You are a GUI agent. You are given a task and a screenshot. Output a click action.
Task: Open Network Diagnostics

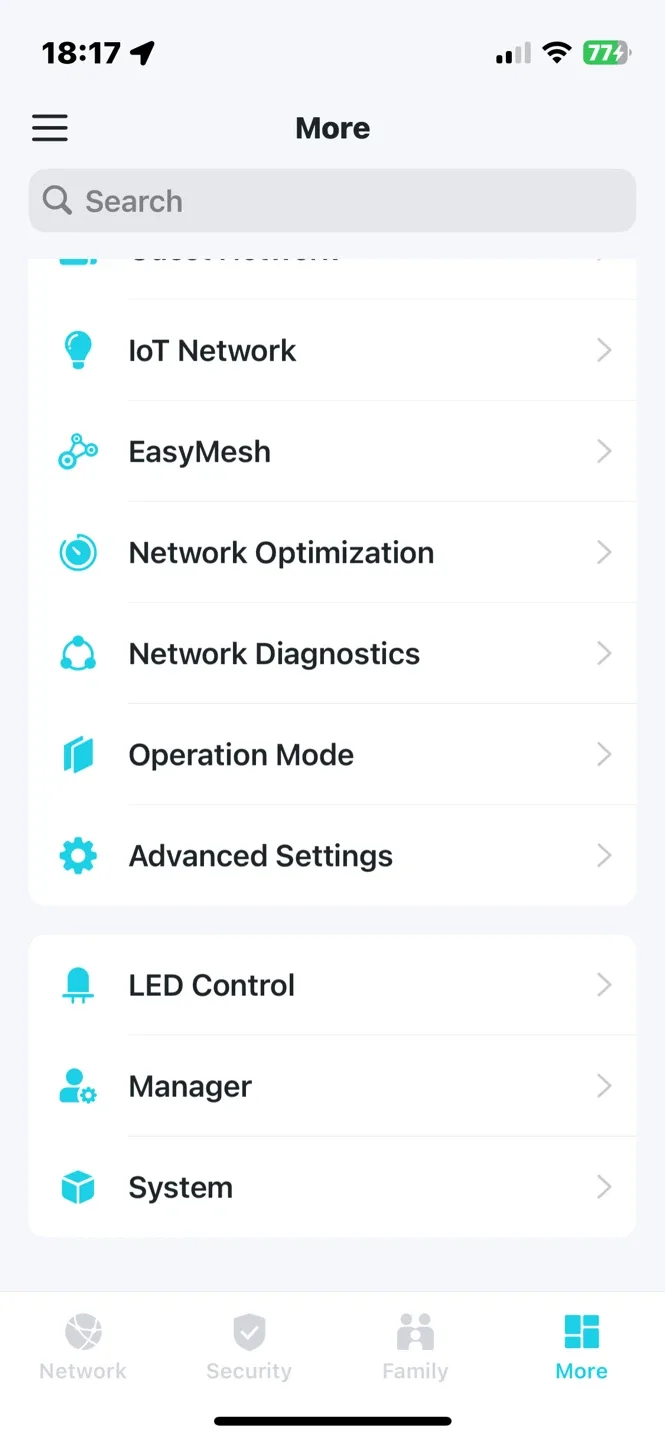pos(332,653)
